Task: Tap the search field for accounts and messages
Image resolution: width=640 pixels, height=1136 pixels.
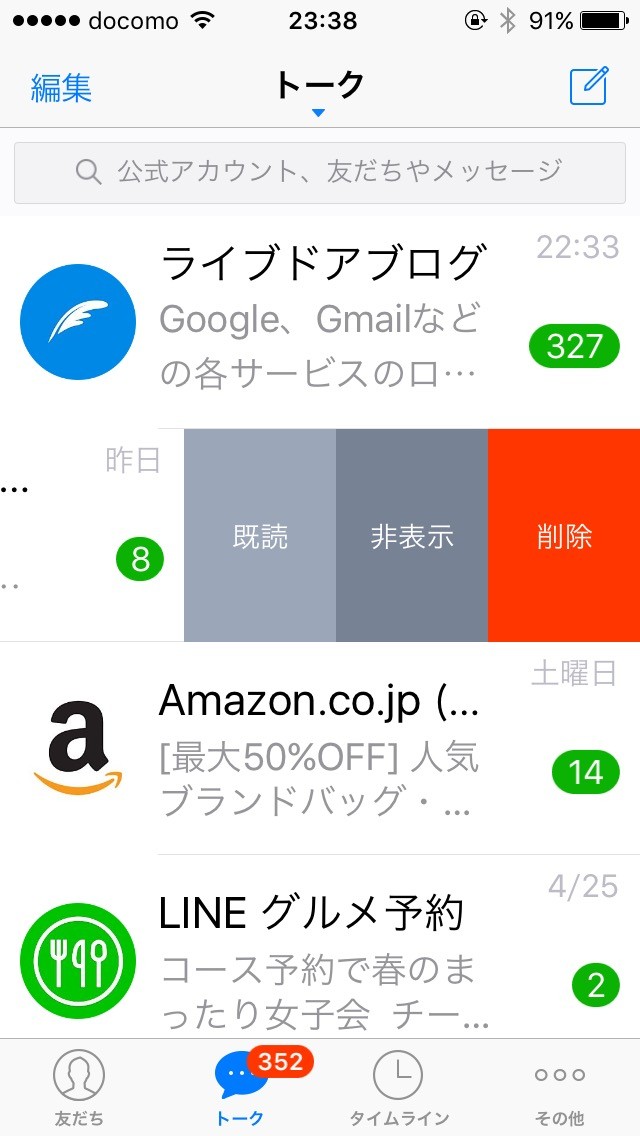Action: 320,172
